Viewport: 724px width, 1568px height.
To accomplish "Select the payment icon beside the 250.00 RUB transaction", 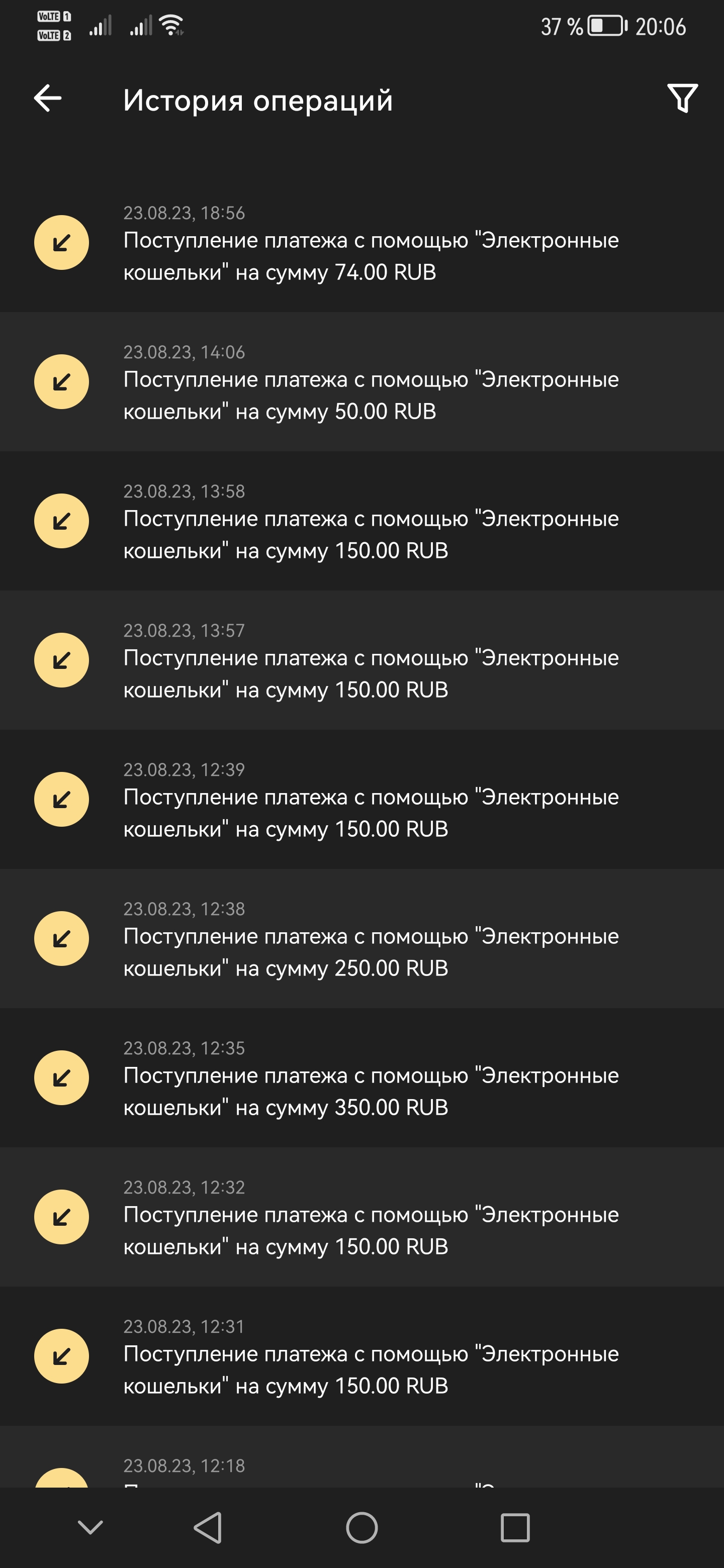I will [x=61, y=938].
